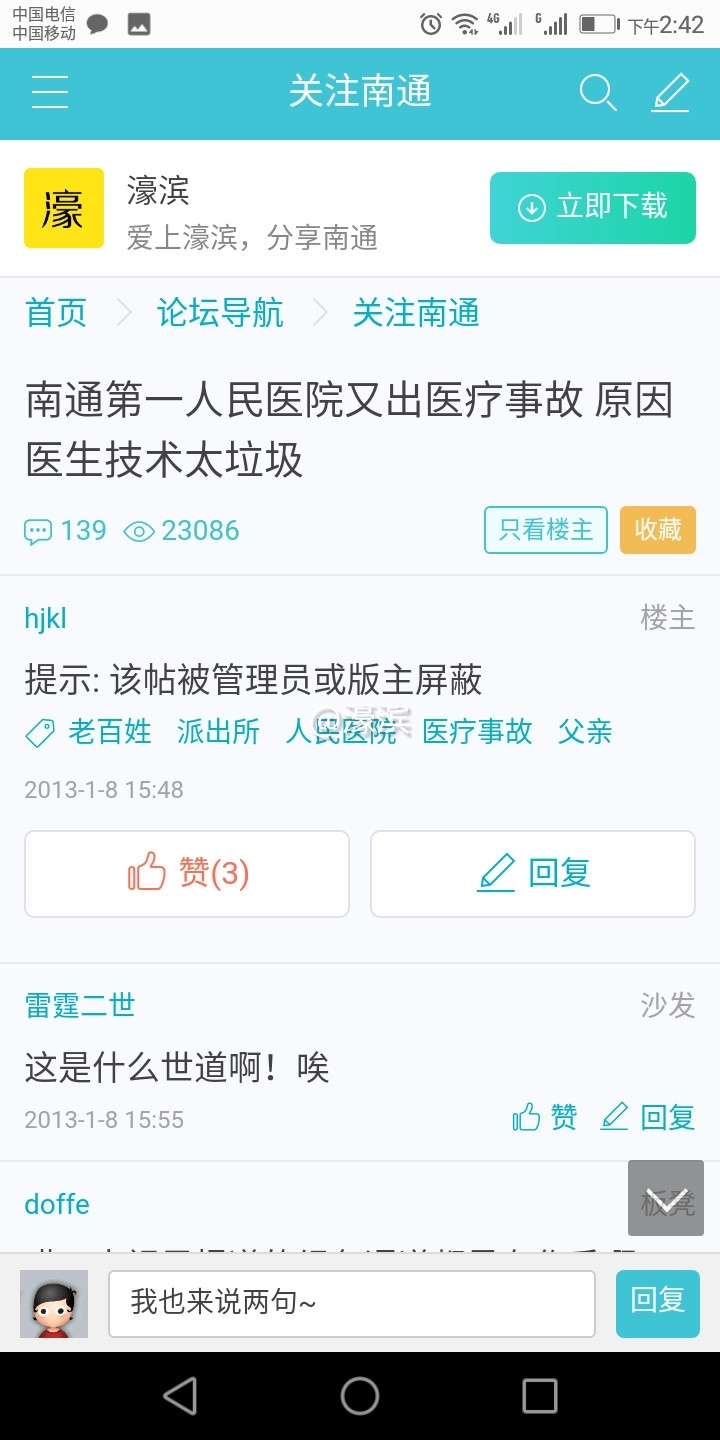Open 论坛导航 breadcrumb link
This screenshot has height=1440, width=720.
pos(220,313)
